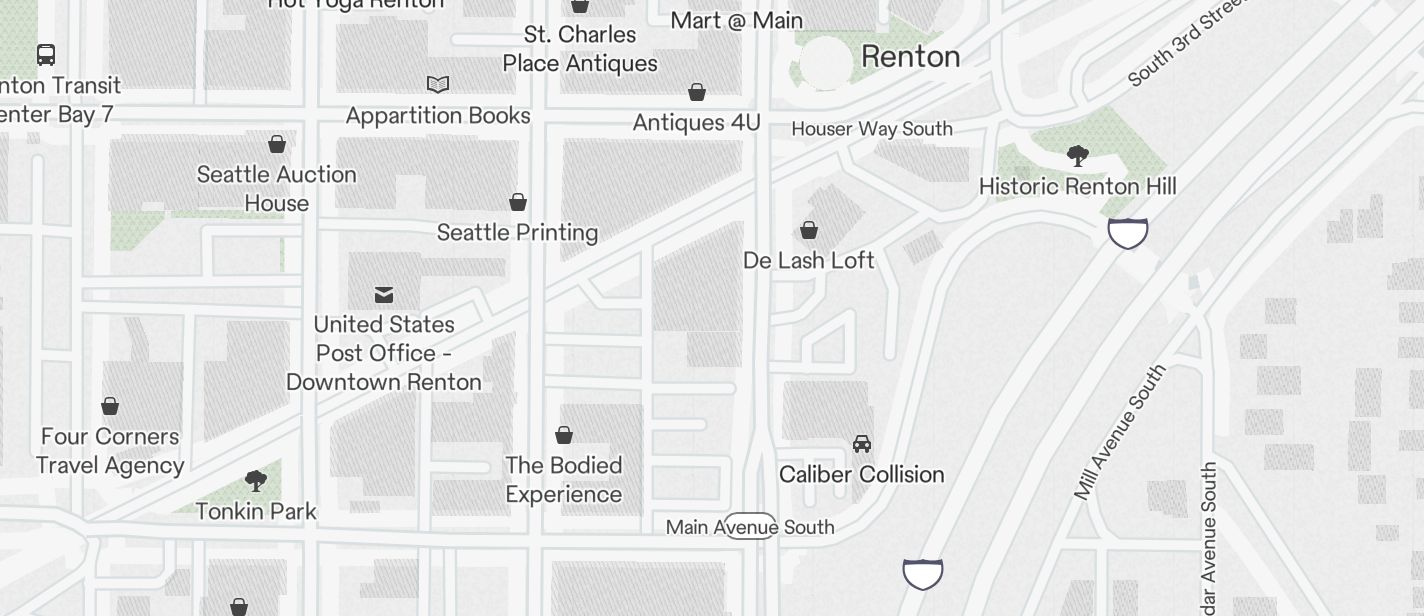Open the St. Charles Place Antiques marker
Image resolution: width=1424 pixels, height=616 pixels.
coord(580,6)
